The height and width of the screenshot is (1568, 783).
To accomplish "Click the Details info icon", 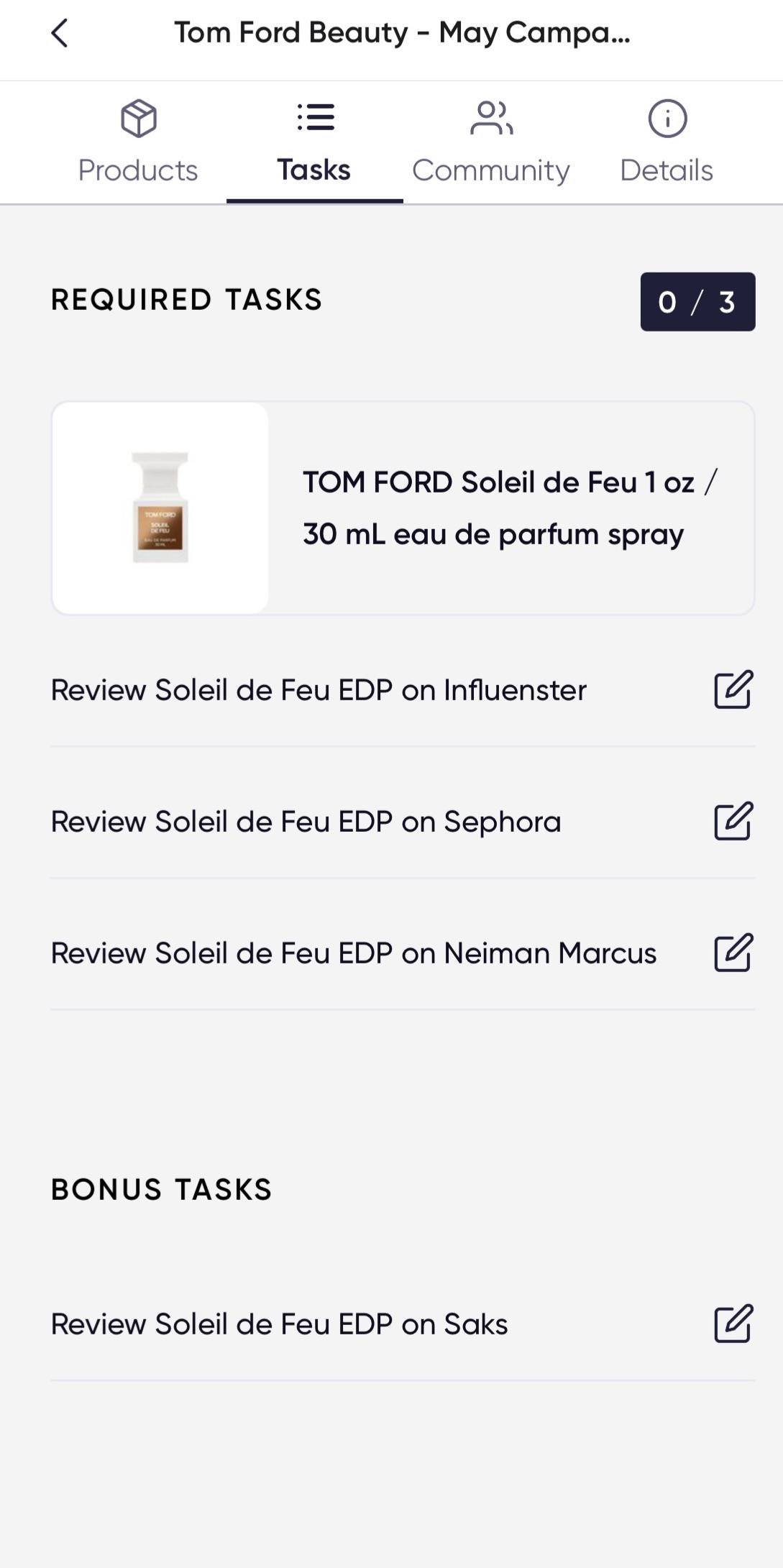I will pos(666,119).
